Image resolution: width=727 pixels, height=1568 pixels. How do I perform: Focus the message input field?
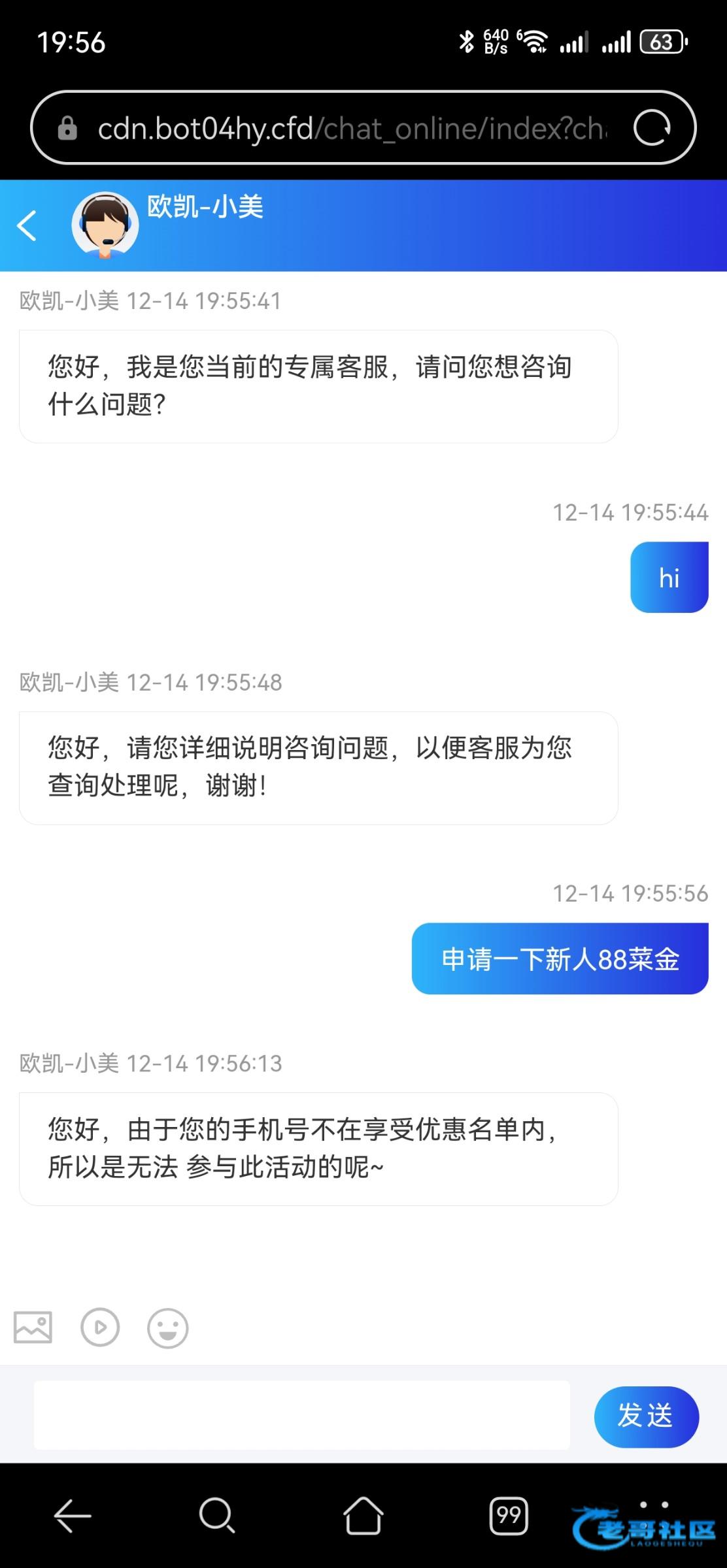[301, 1416]
